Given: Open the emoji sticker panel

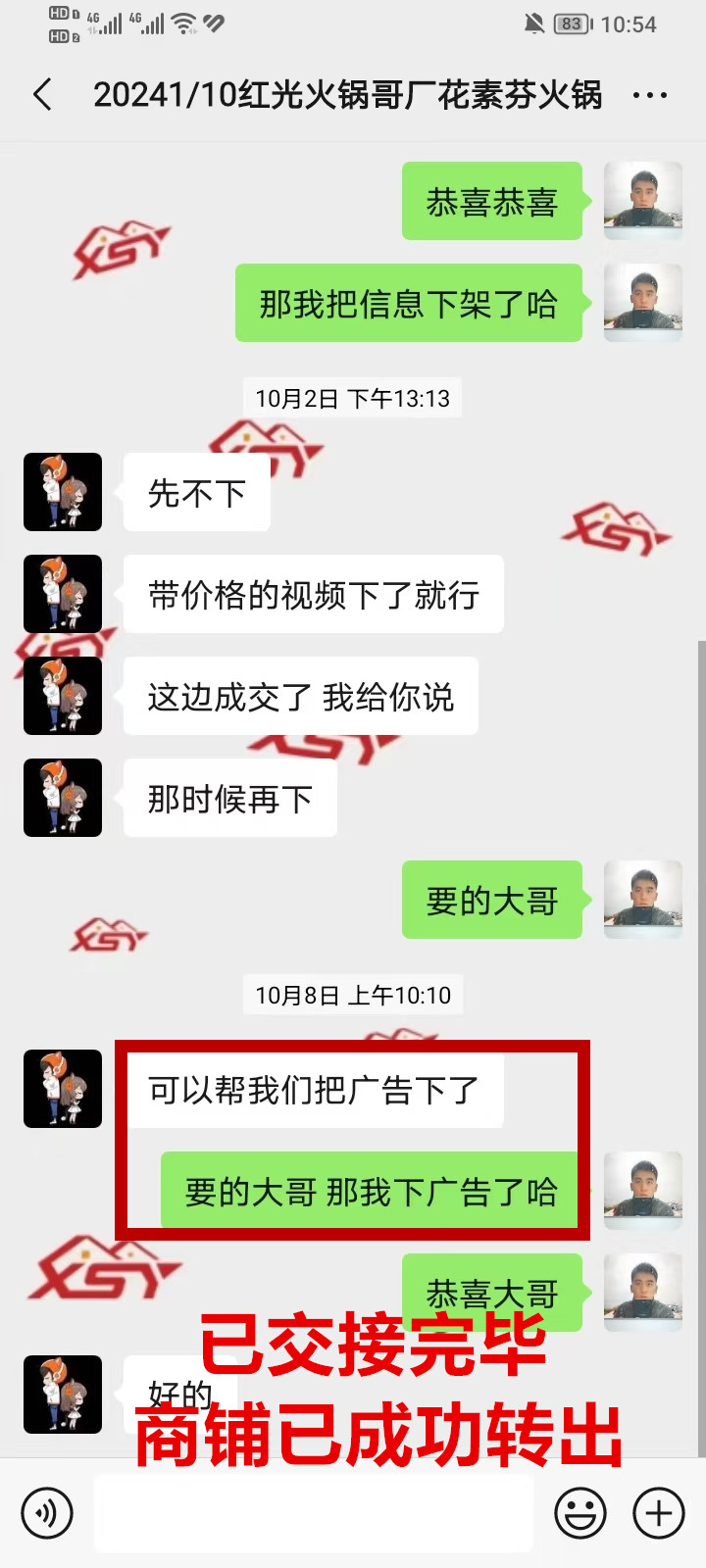Looking at the screenshot, I should 580,1513.
